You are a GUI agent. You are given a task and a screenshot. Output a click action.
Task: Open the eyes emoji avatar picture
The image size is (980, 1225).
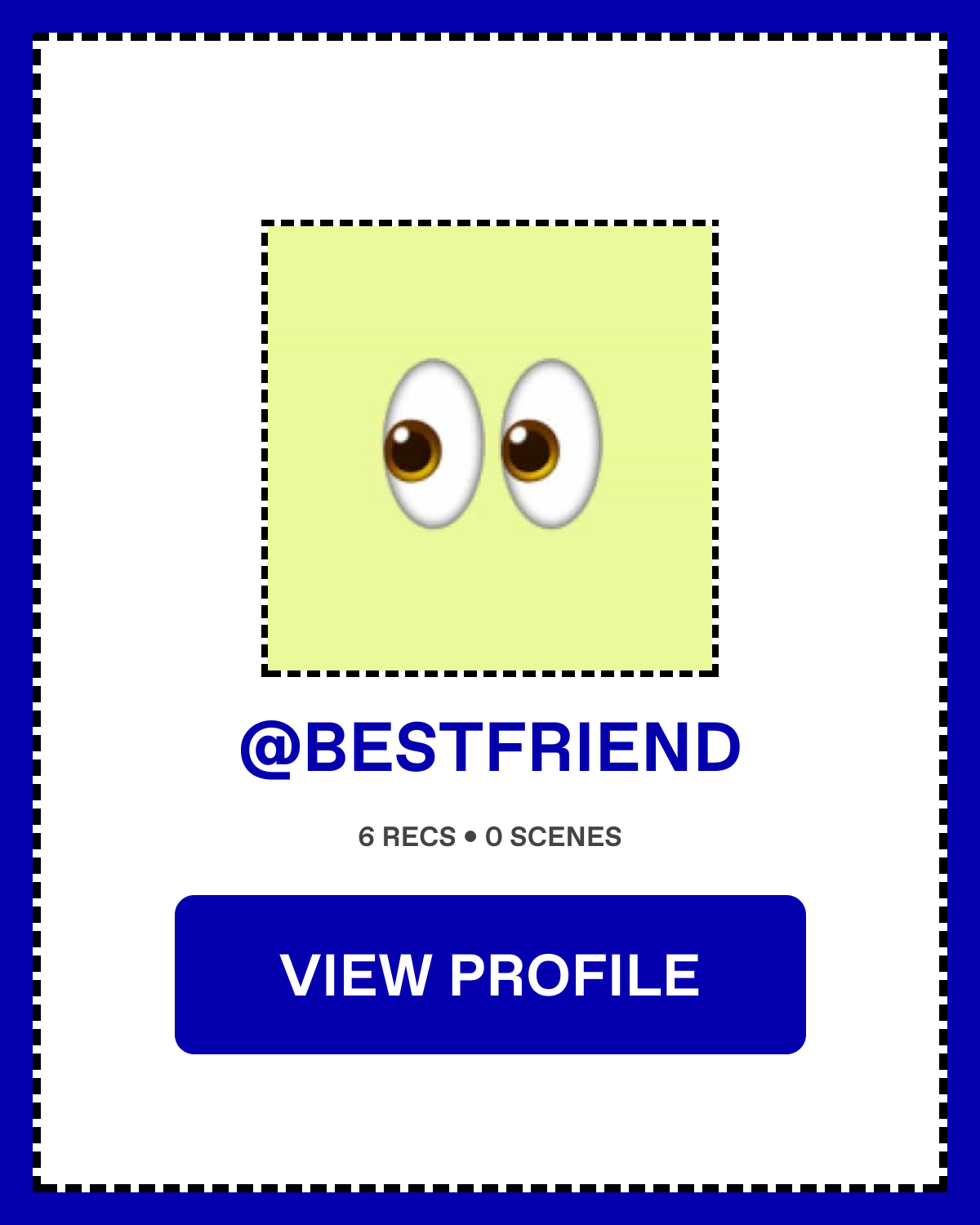coord(490,448)
